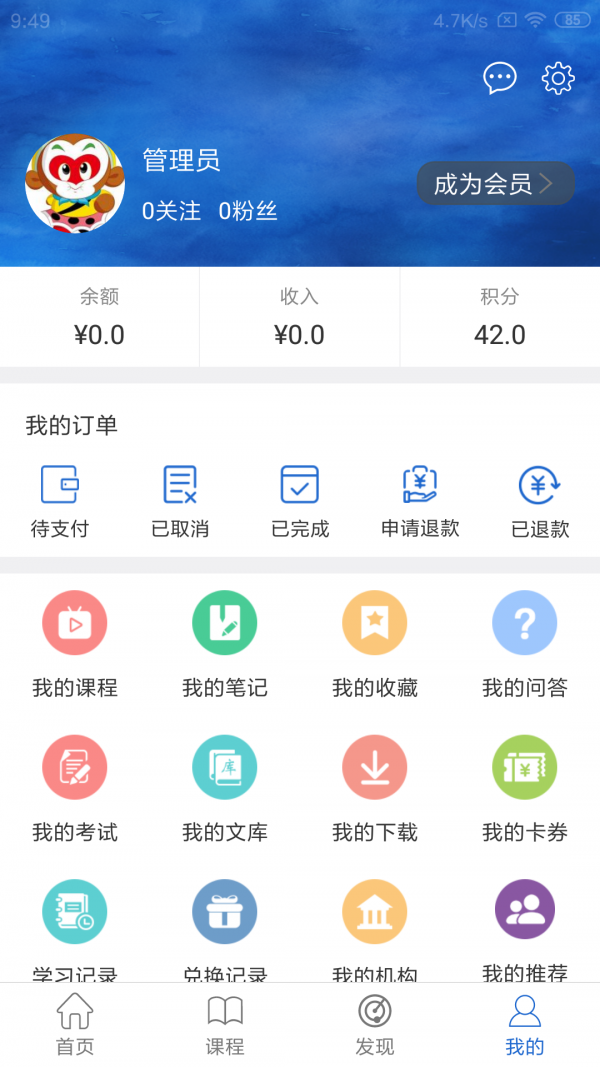
Task: Open 我的卡券 my coupons
Action: coord(525,787)
